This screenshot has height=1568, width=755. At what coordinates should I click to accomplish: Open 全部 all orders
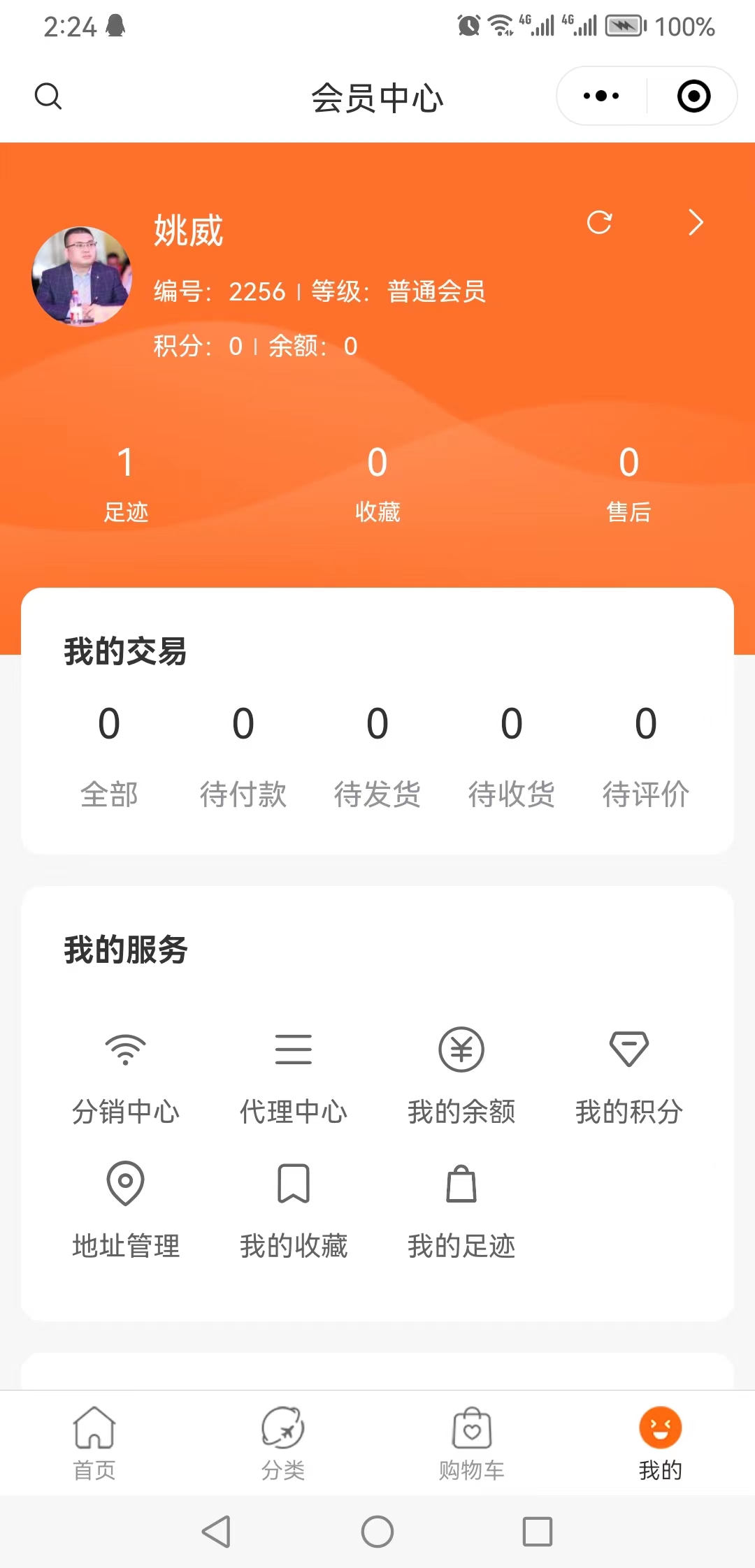pos(109,756)
